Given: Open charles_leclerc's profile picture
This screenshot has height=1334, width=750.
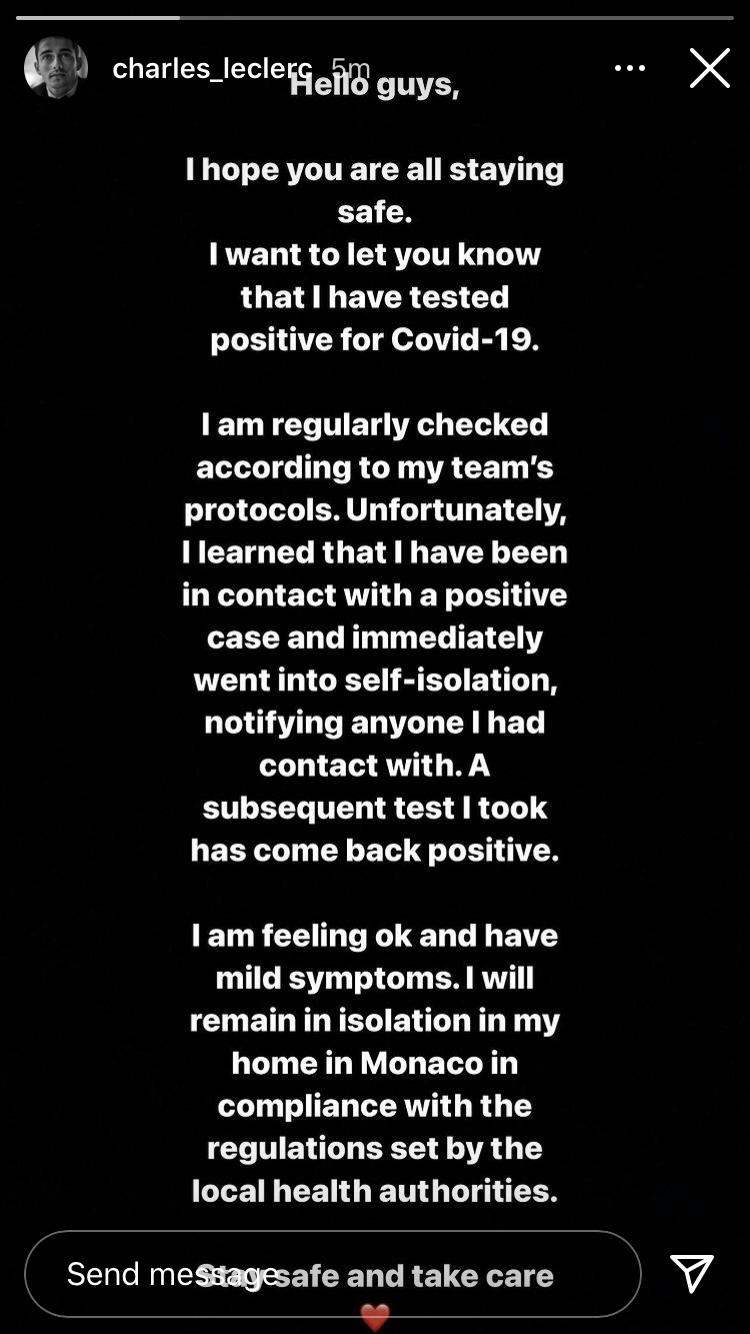Looking at the screenshot, I should pos(56,68).
